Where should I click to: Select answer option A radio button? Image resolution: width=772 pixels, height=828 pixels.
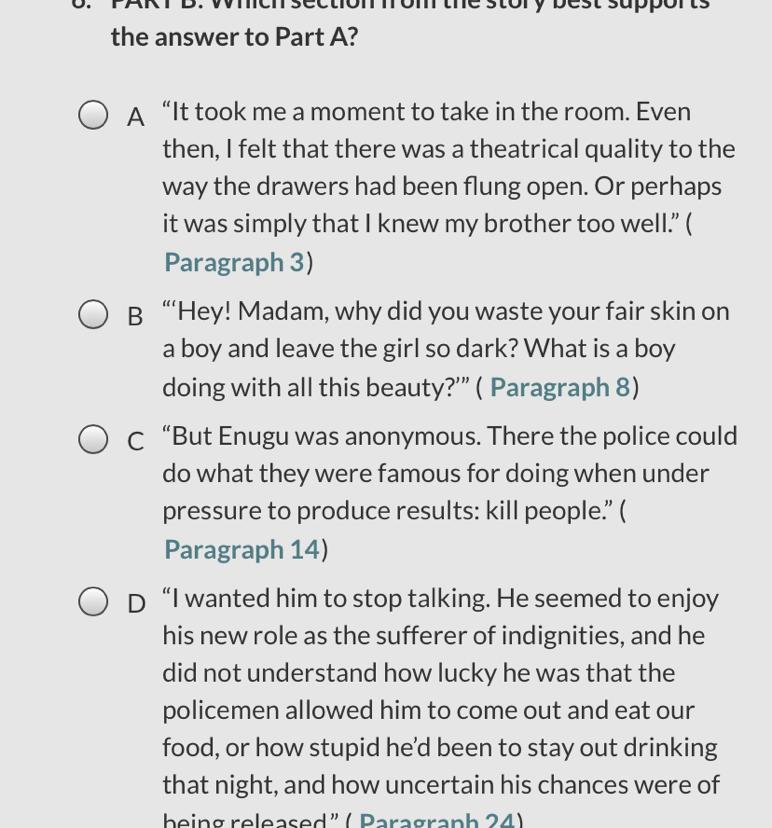point(93,115)
